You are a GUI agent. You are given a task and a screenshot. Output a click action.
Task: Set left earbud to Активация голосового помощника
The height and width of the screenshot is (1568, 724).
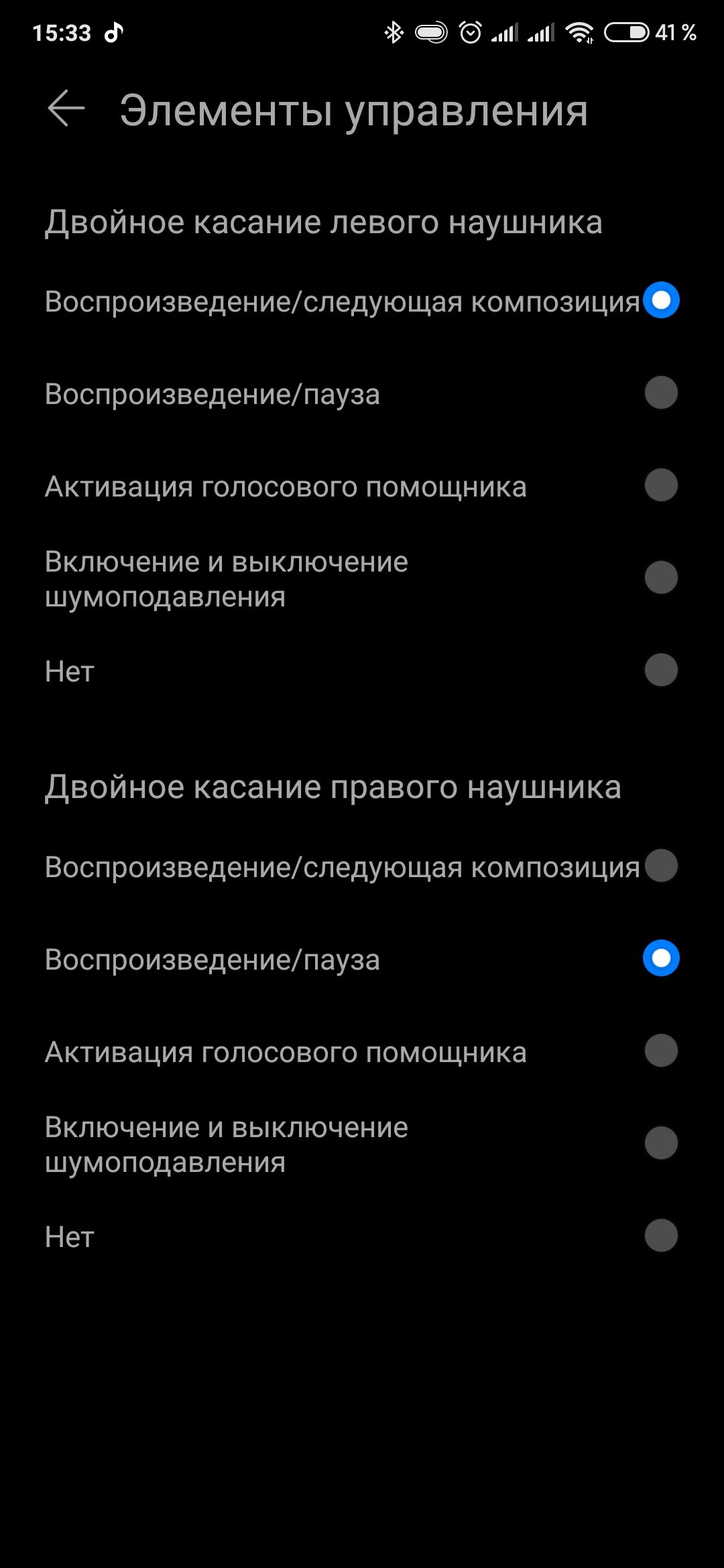click(362, 486)
